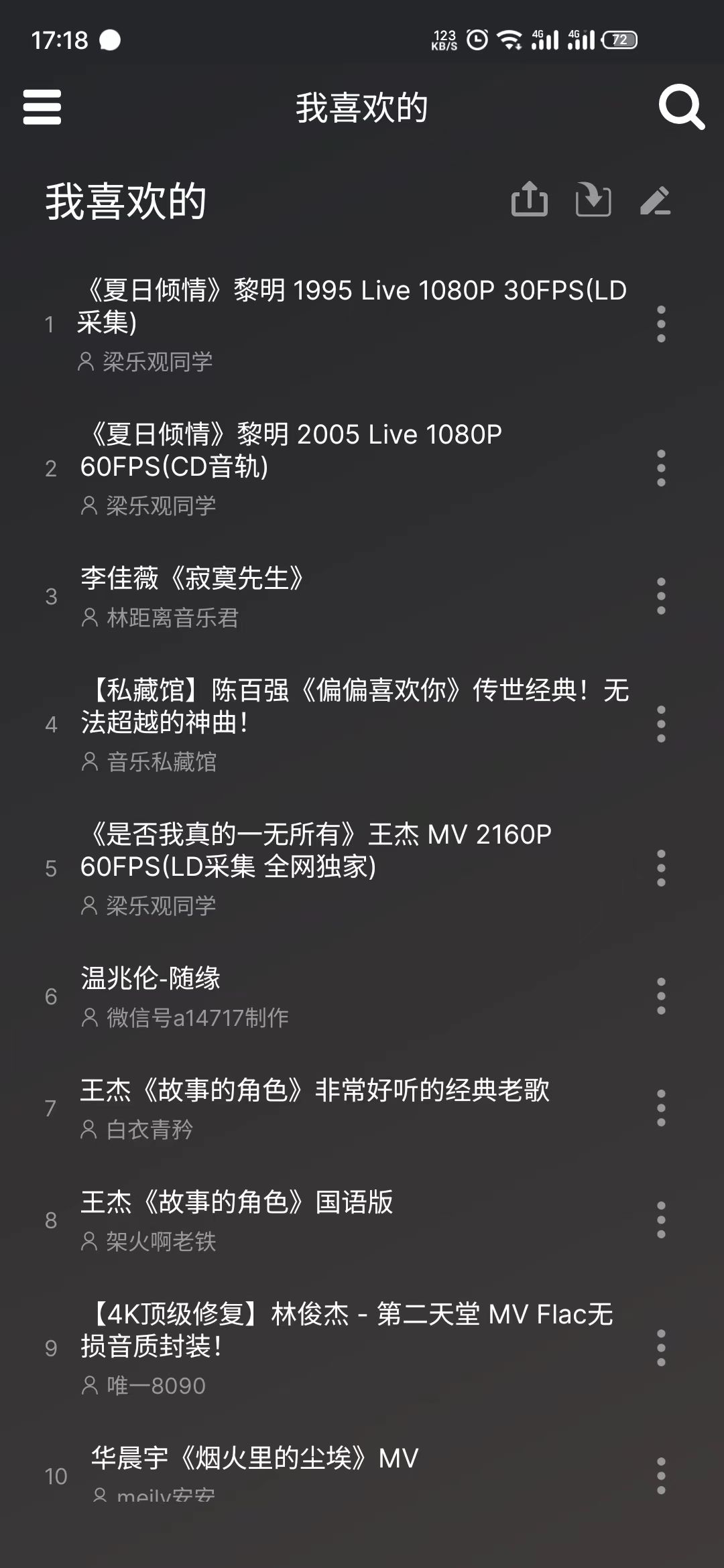724x1568 pixels.
Task: Open search with the magnifier icon
Action: coord(680,107)
